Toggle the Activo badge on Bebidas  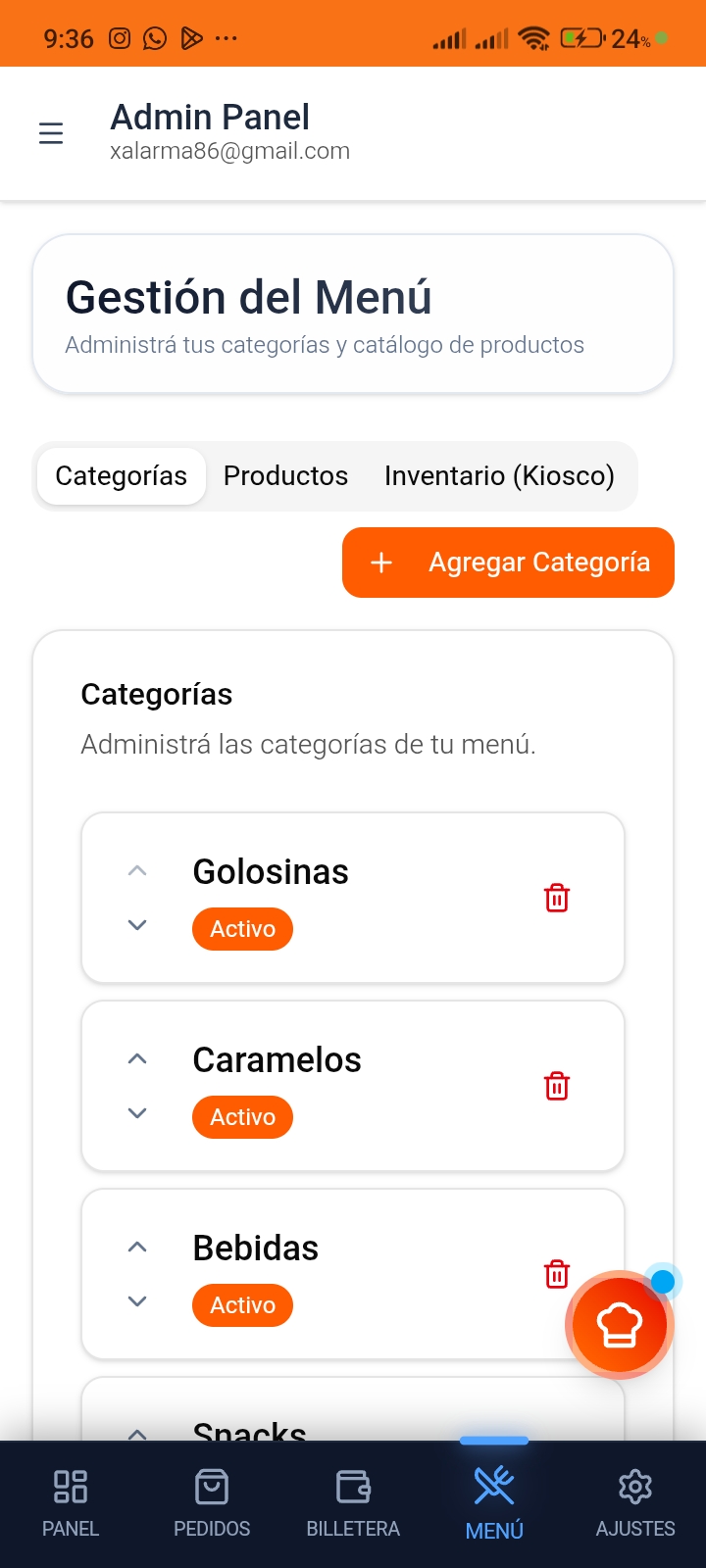(x=242, y=1304)
